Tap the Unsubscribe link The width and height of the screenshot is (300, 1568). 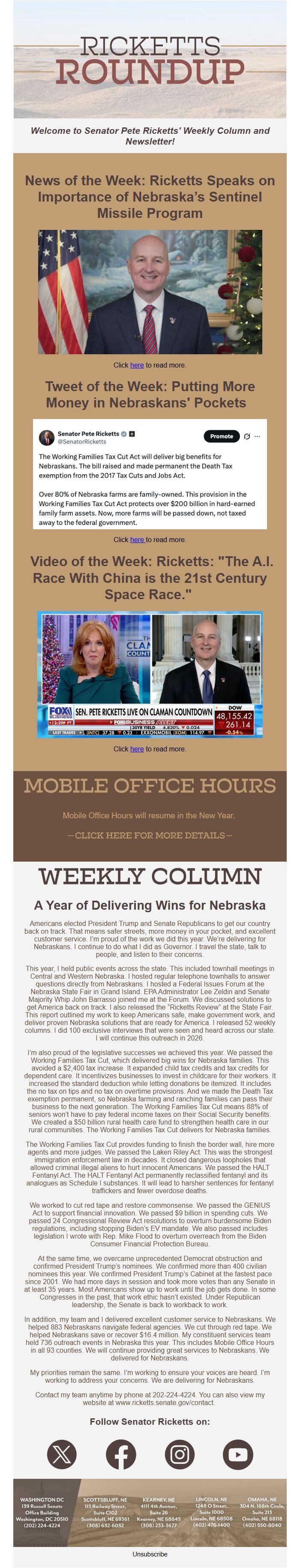150,1553
